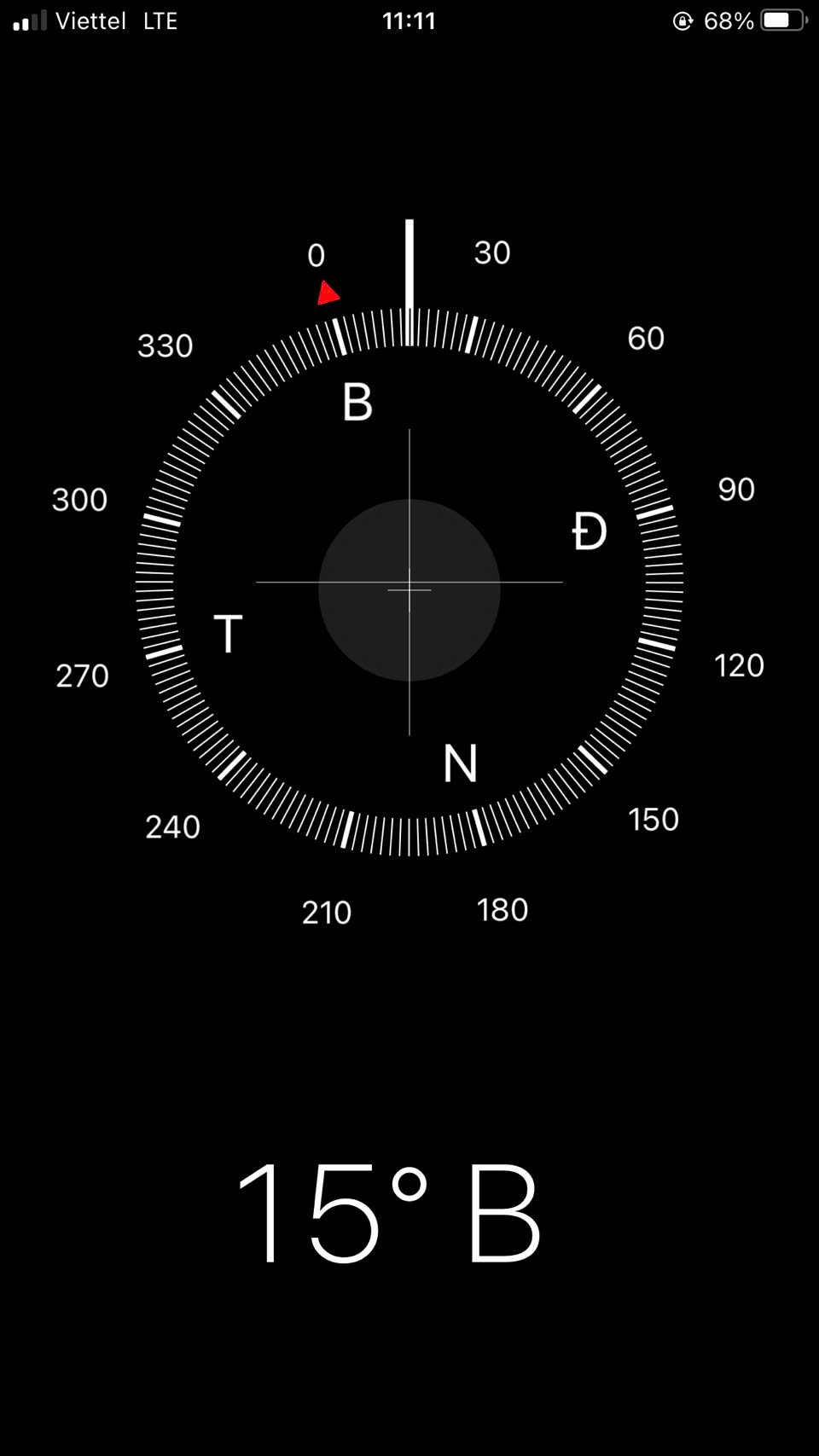Tap the compass dial to lock the bearing
This screenshot has height=1456, width=819.
click(x=409, y=582)
